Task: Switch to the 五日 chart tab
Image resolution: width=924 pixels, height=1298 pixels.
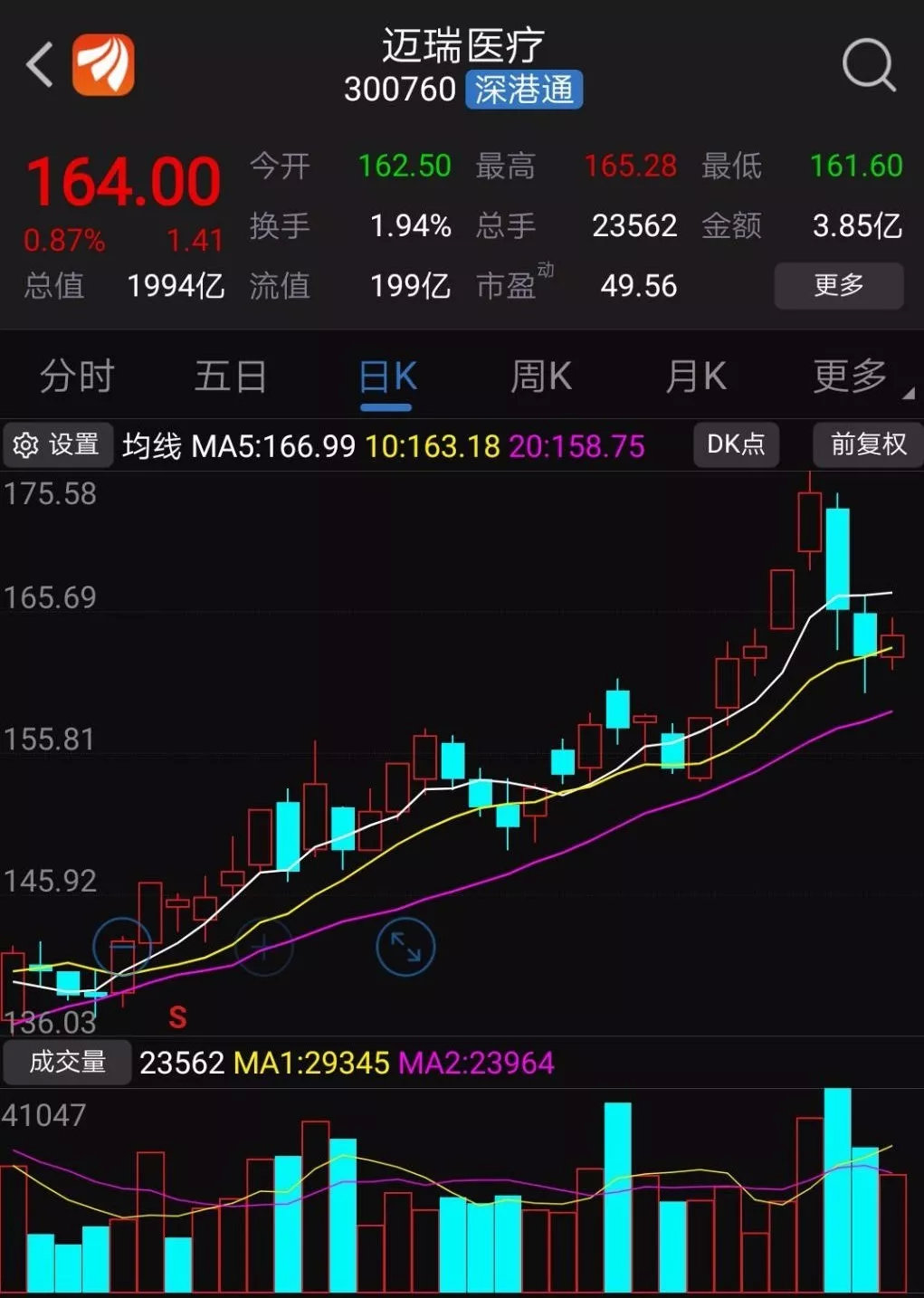Action: 231,377
